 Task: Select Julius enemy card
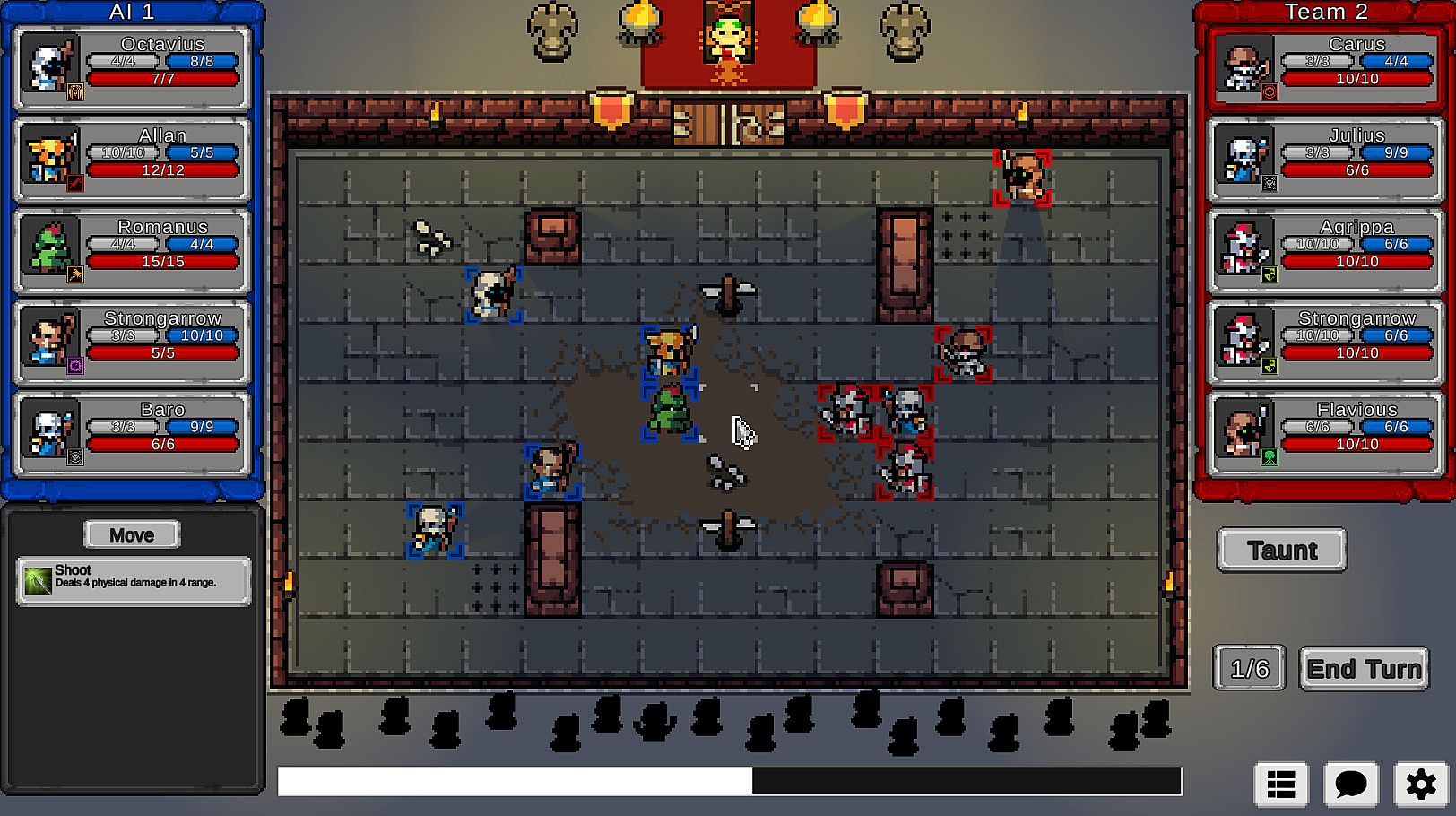click(1324, 160)
